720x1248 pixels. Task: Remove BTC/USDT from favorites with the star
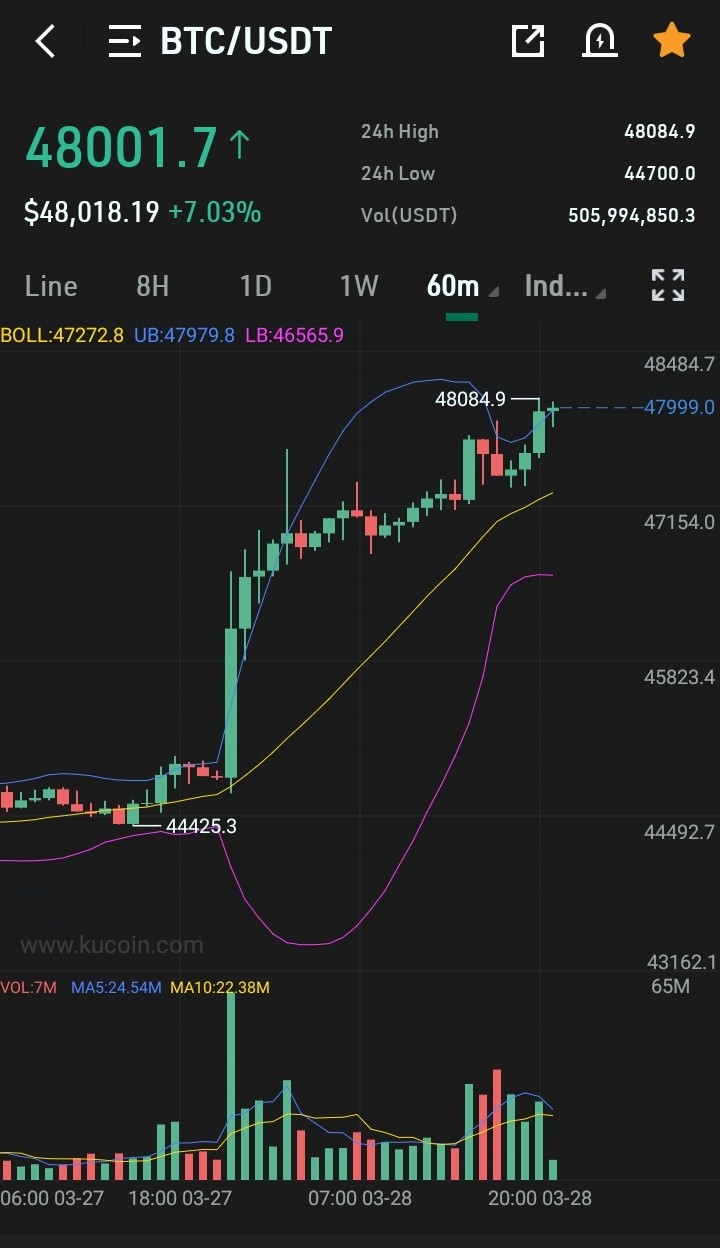(672, 40)
